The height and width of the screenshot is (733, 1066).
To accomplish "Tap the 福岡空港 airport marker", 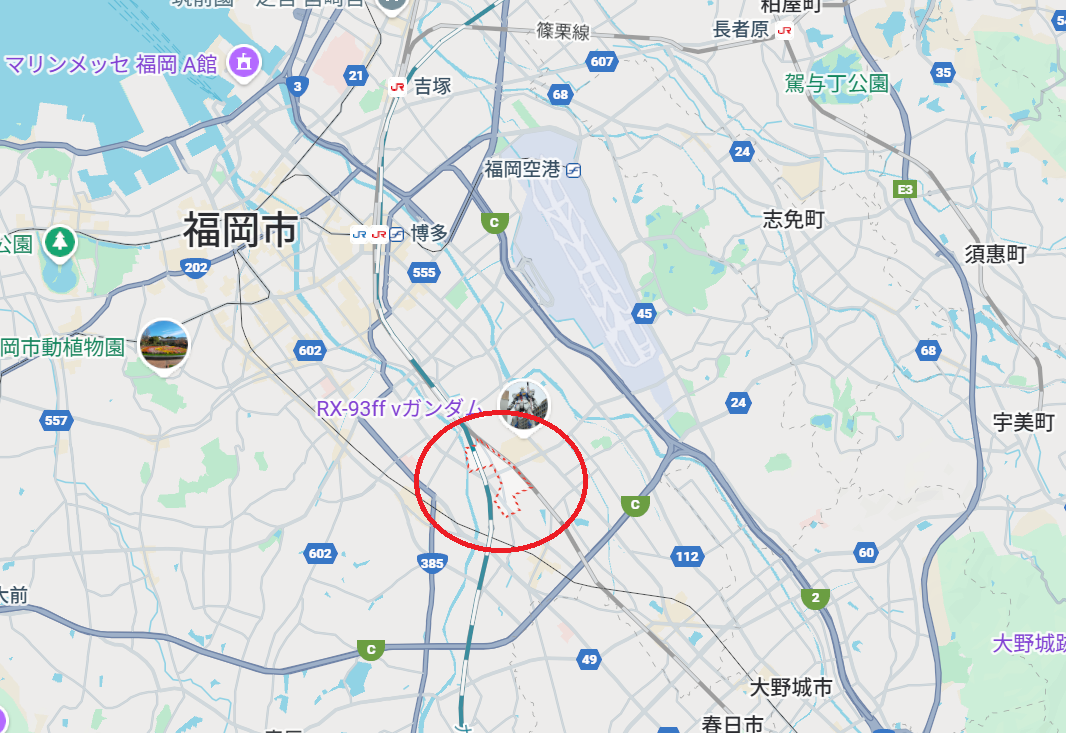I will click(x=573, y=170).
